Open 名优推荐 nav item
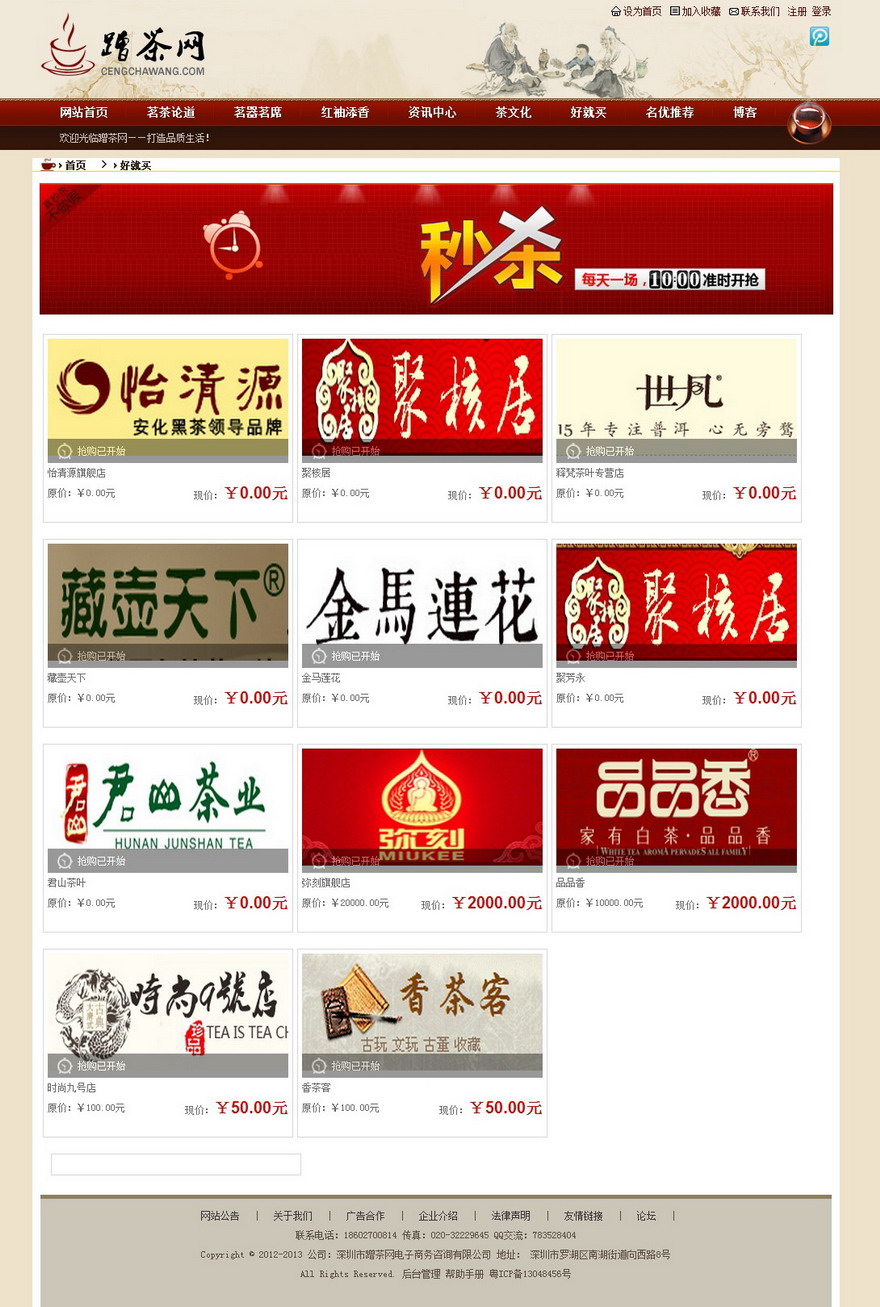 (x=669, y=112)
